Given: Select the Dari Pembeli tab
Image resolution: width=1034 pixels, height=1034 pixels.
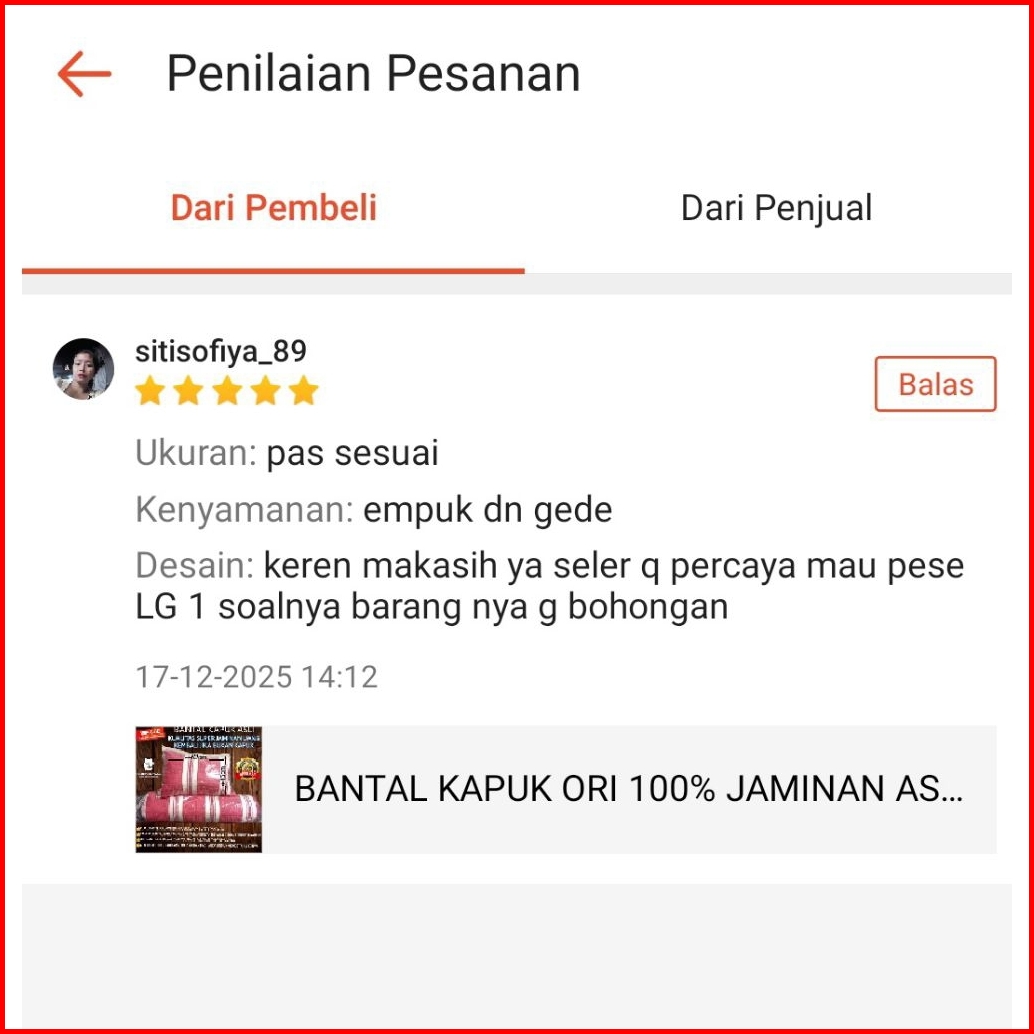Looking at the screenshot, I should point(273,208).
